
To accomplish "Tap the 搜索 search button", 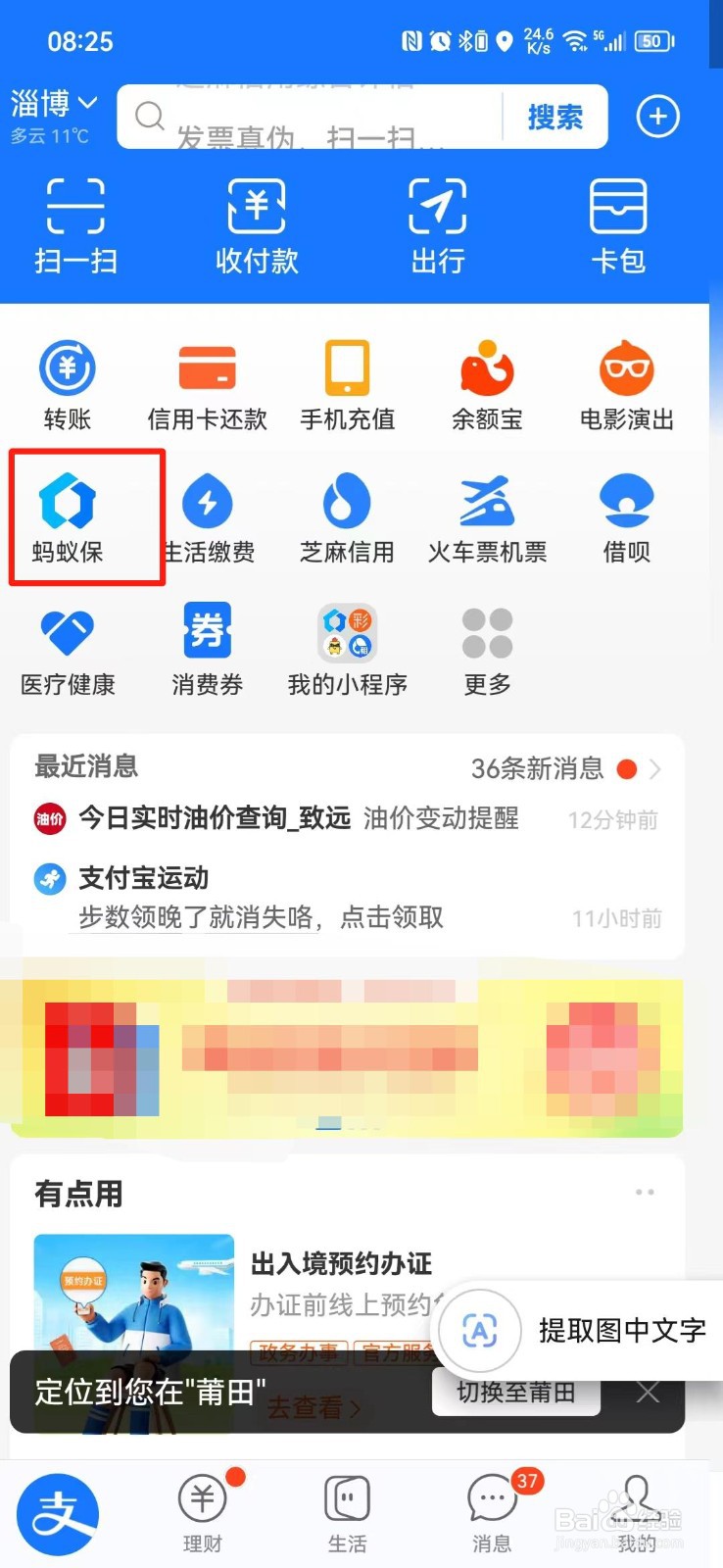I will tap(555, 117).
